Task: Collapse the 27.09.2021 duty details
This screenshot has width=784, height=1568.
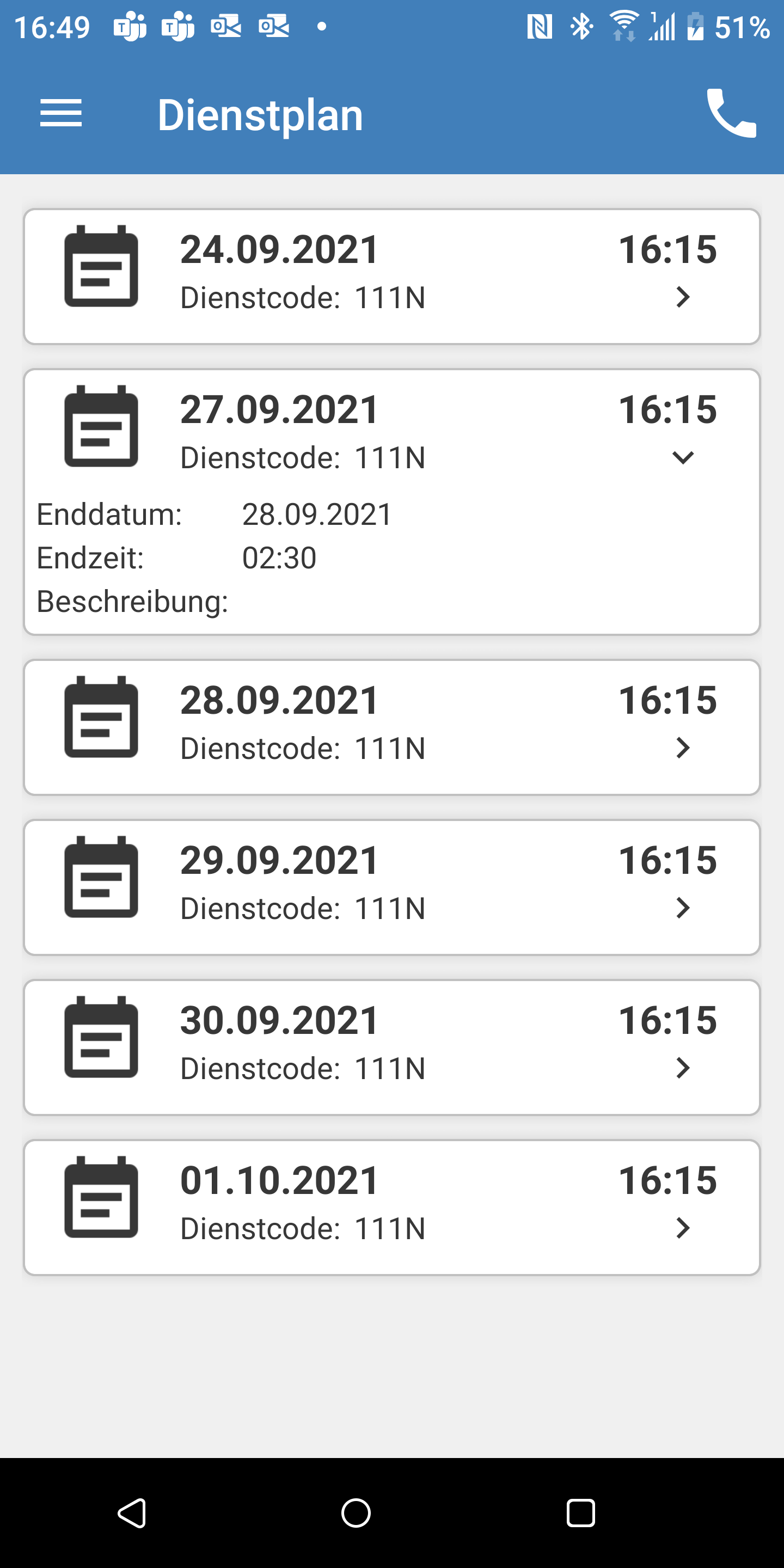Action: [x=682, y=457]
